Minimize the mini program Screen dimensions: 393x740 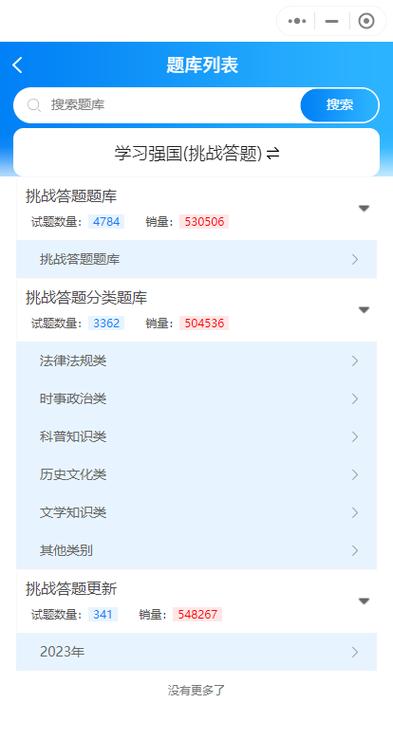coord(332,21)
